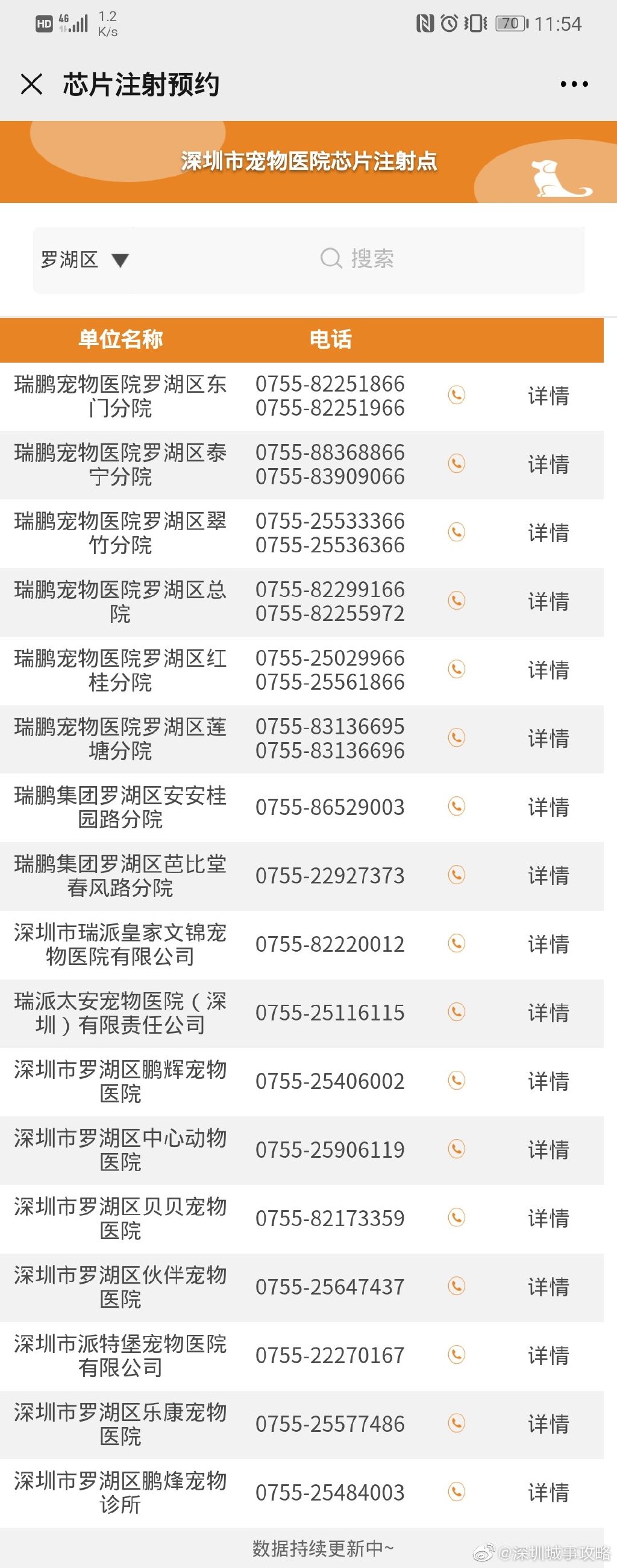Dial 深圳市罗湖区中心动物医院 via phone icon
This screenshot has width=617, height=1568.
pyautogui.click(x=456, y=1150)
